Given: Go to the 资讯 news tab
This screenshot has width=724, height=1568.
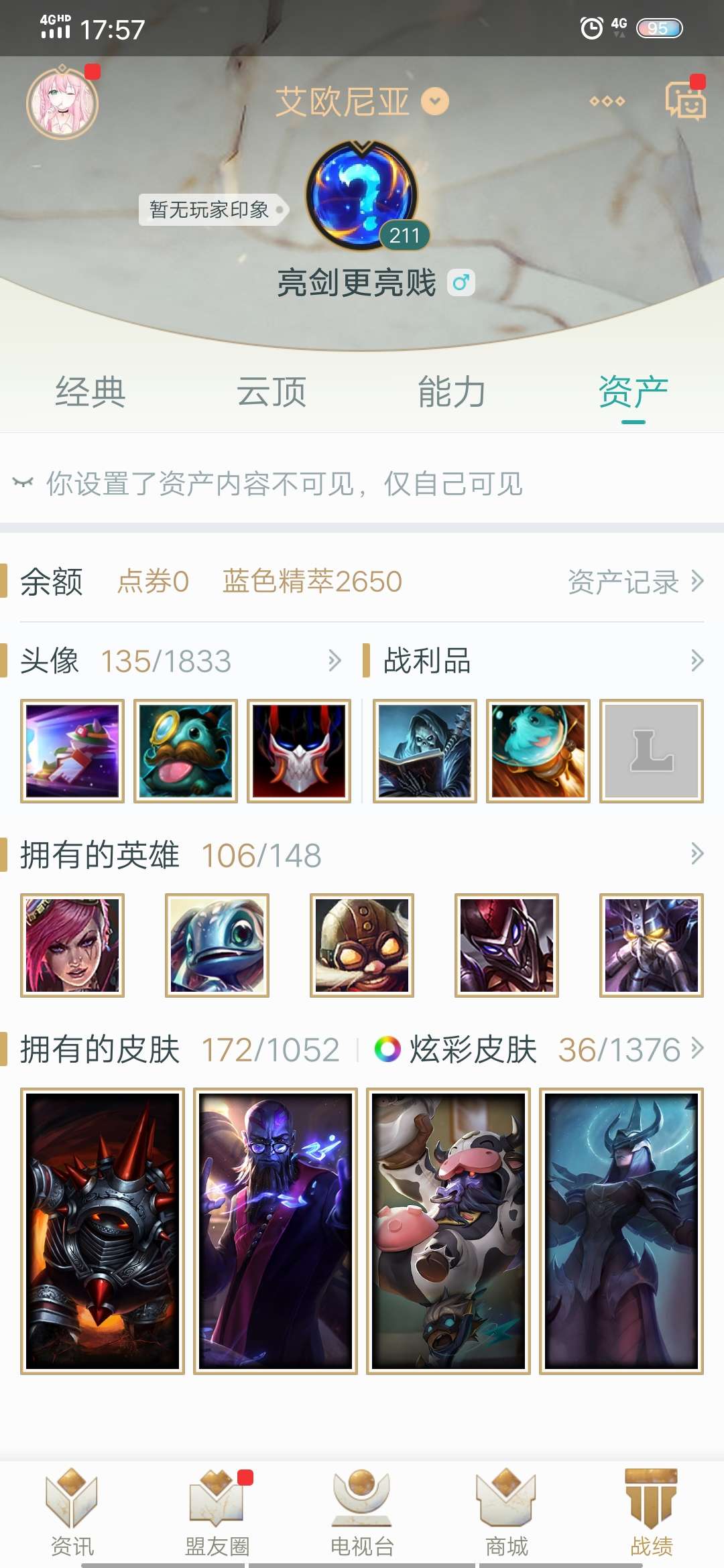Looking at the screenshot, I should tap(72, 1512).
